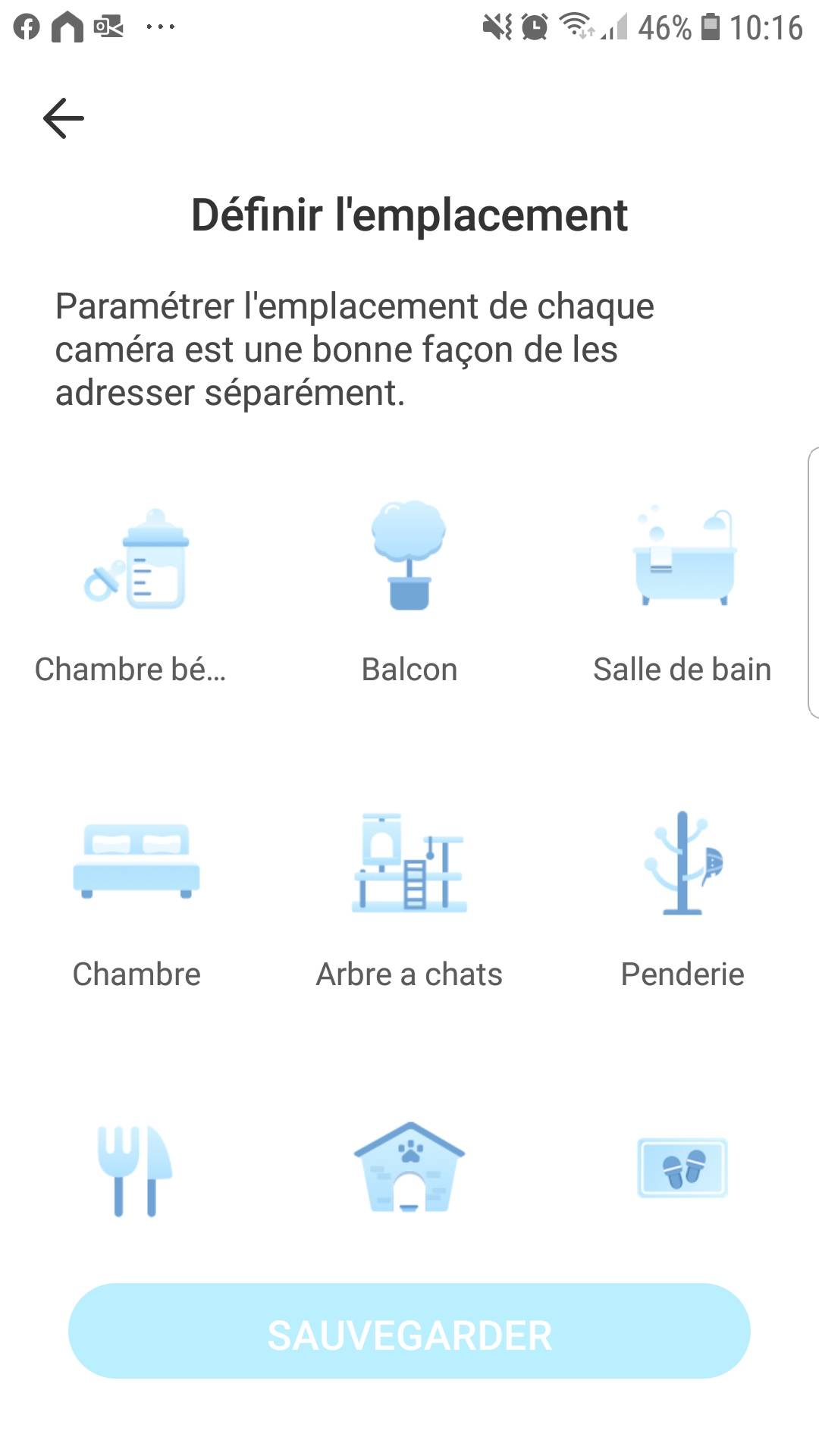Tap the Sauvegarder button
The height and width of the screenshot is (1456, 819).
[x=409, y=1331]
